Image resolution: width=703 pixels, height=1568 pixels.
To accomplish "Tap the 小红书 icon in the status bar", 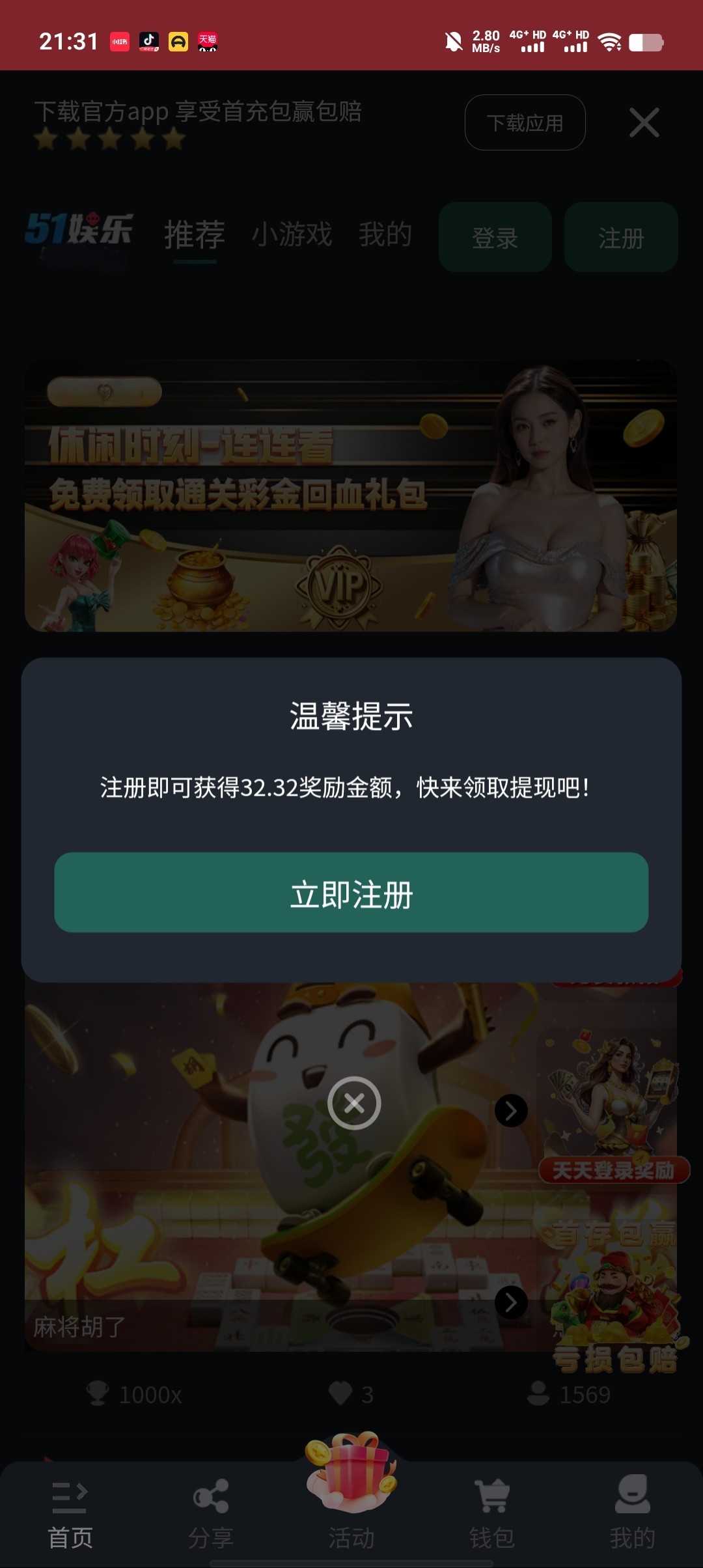I will coord(121,41).
